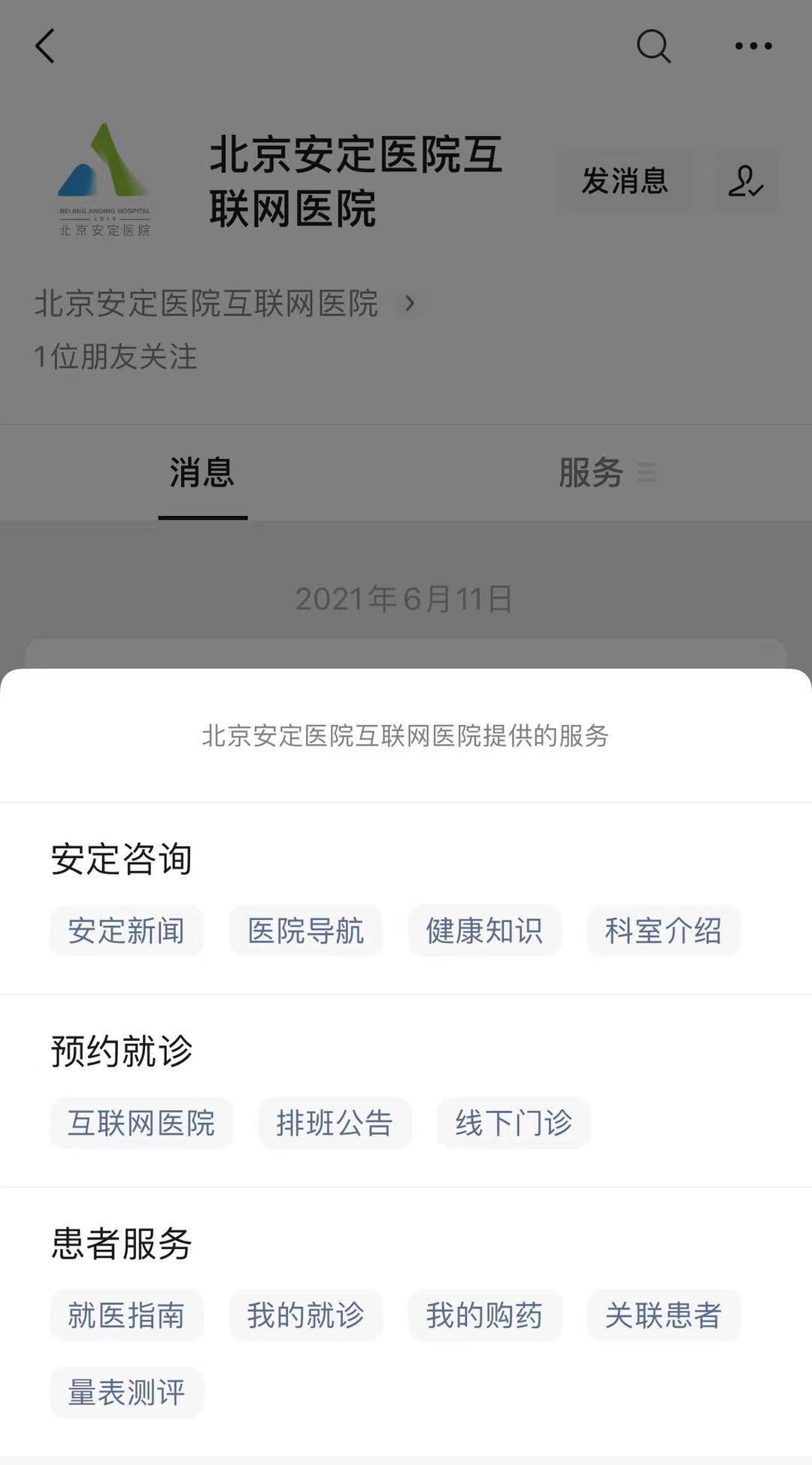812x1465 pixels.
Task: Tap the followed-account person icon
Action: (x=746, y=181)
